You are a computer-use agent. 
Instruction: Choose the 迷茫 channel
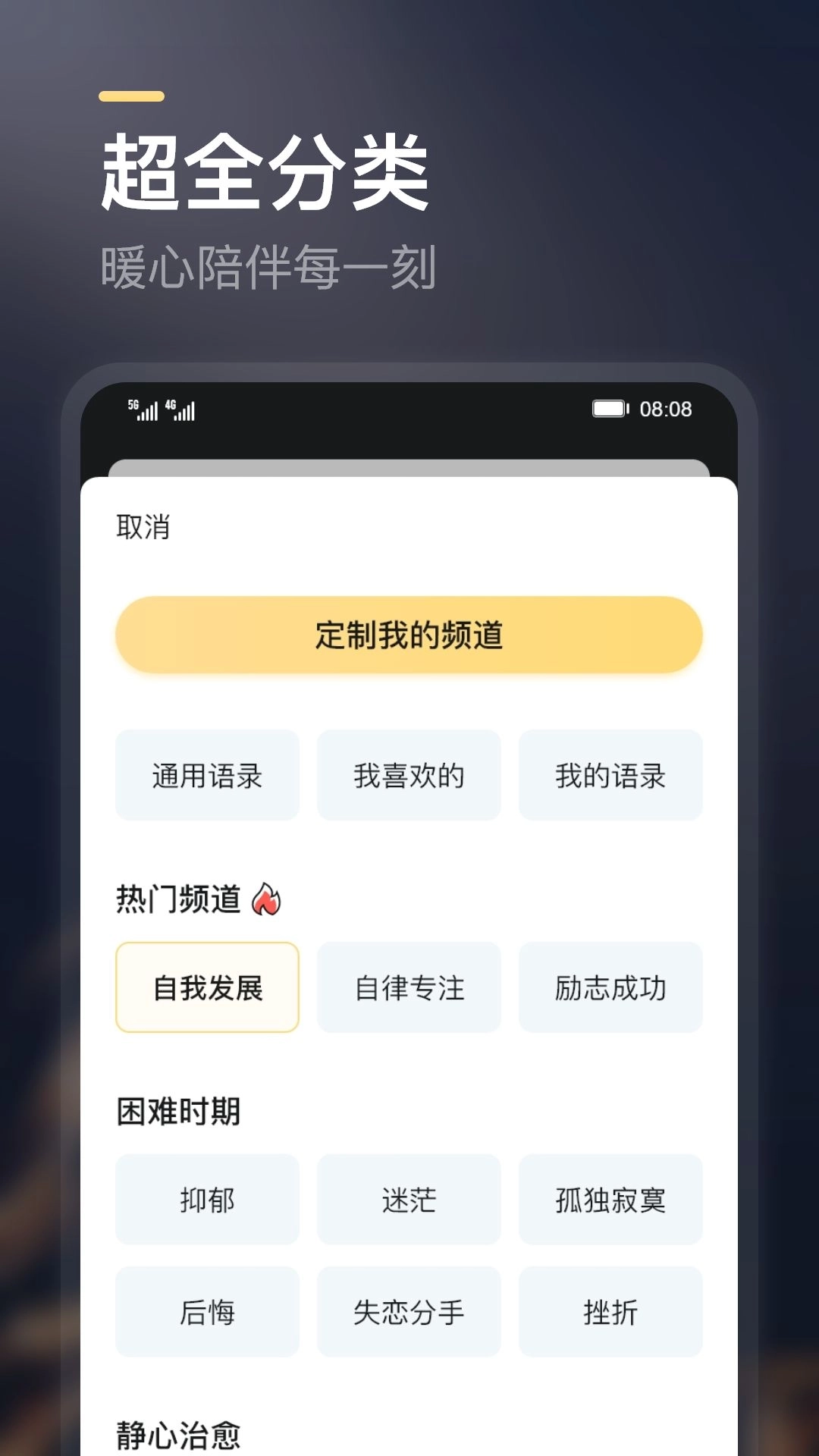pos(409,1199)
